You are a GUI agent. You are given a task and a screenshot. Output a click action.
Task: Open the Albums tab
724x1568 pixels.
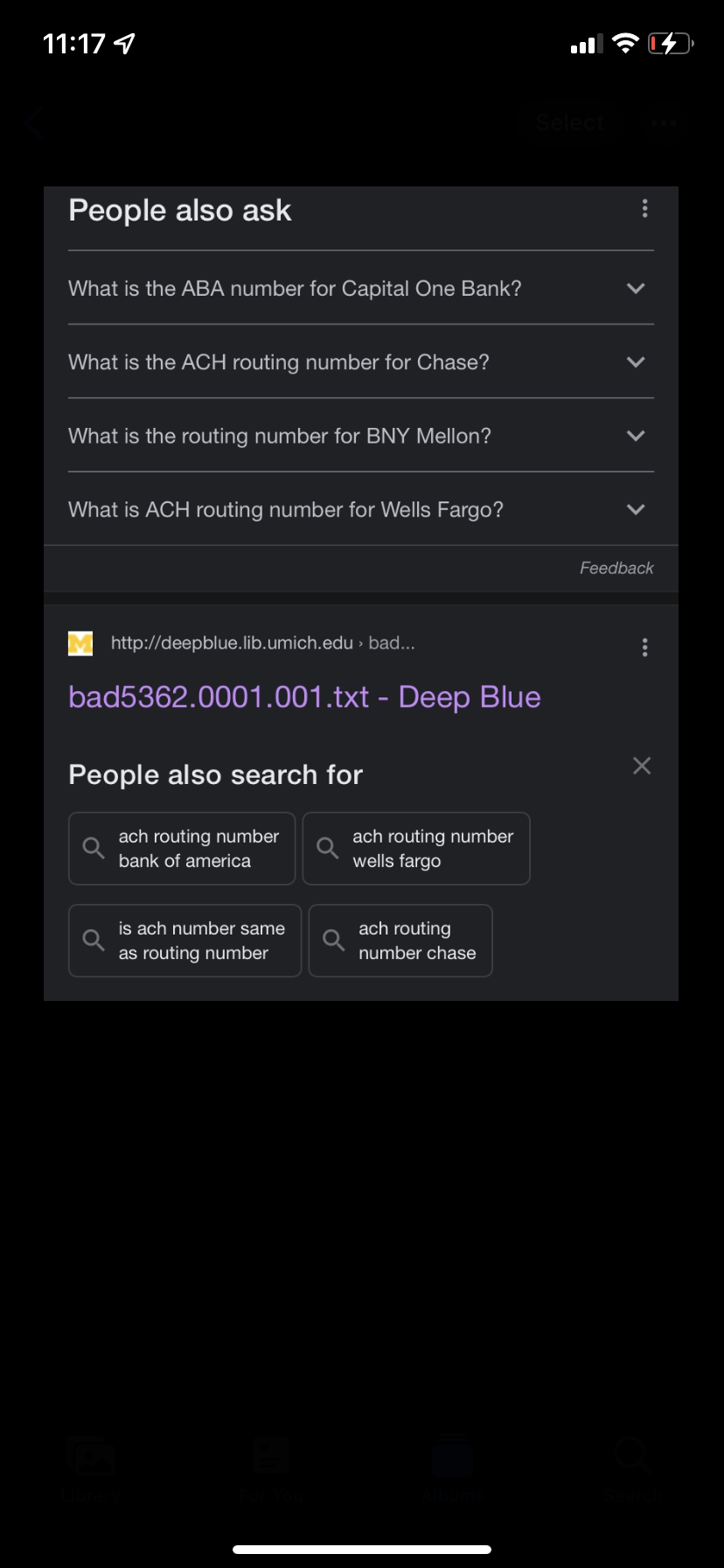[x=452, y=1470]
